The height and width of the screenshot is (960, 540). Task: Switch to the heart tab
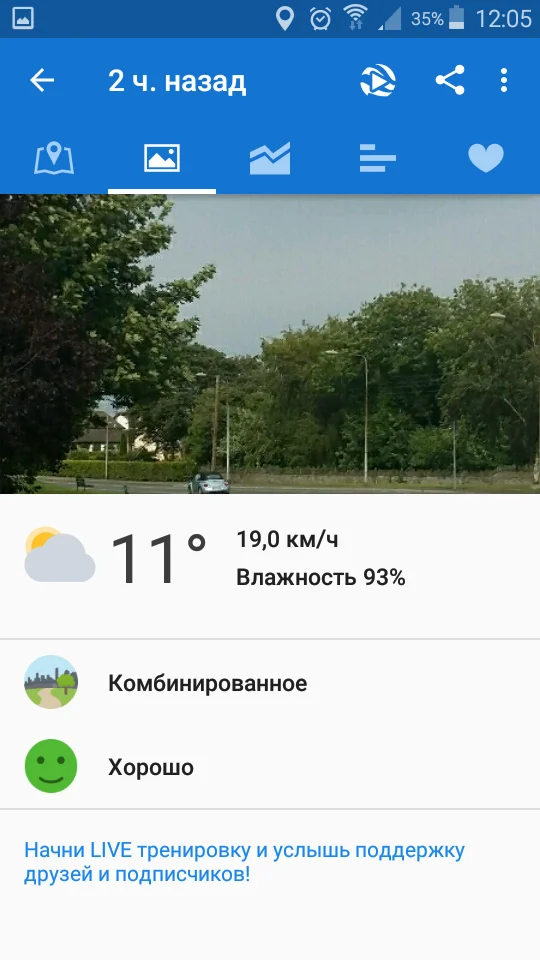(x=486, y=158)
